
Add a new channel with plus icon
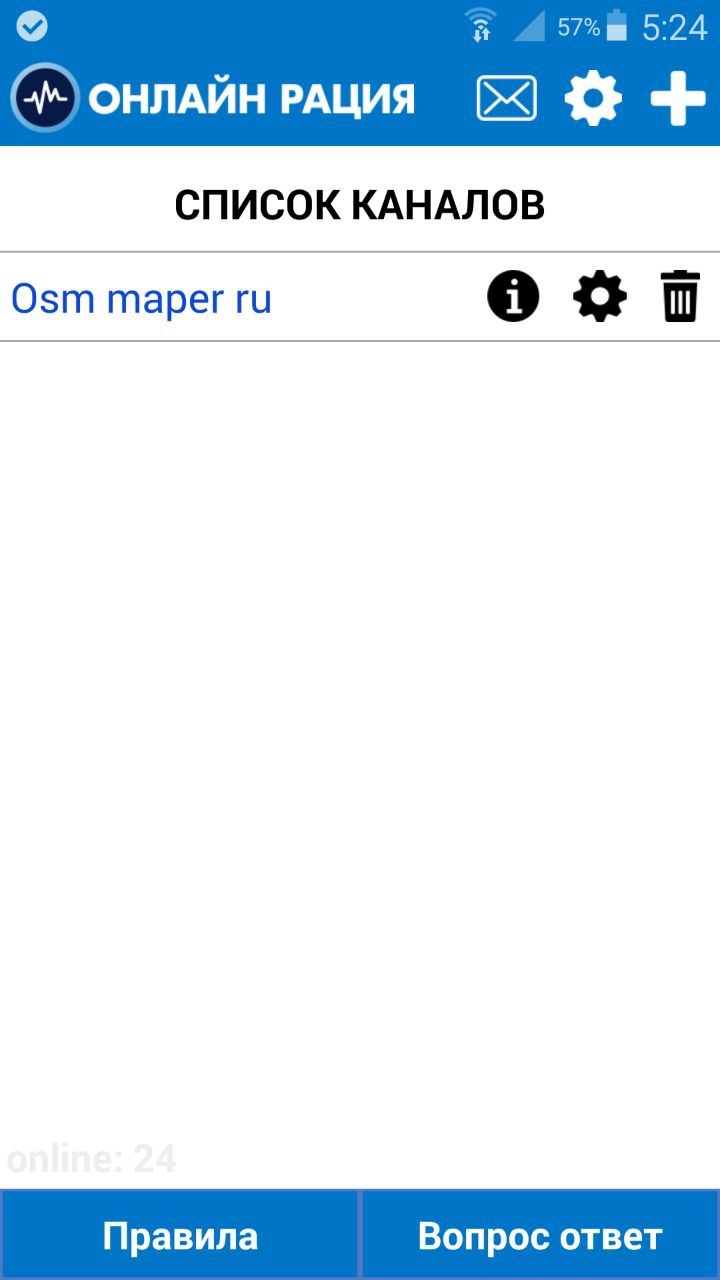[678, 98]
